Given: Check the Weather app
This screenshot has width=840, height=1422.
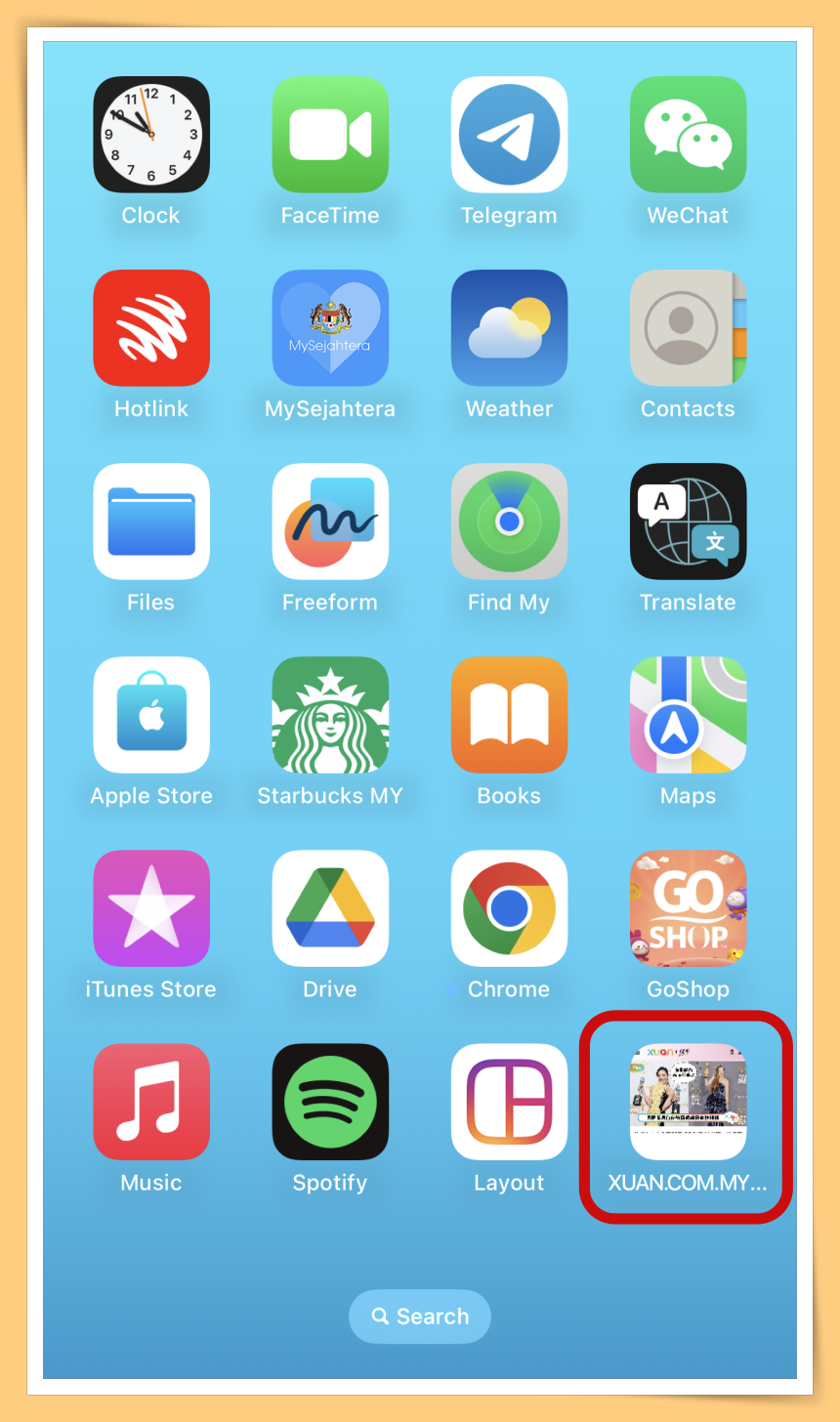Looking at the screenshot, I should [x=509, y=328].
